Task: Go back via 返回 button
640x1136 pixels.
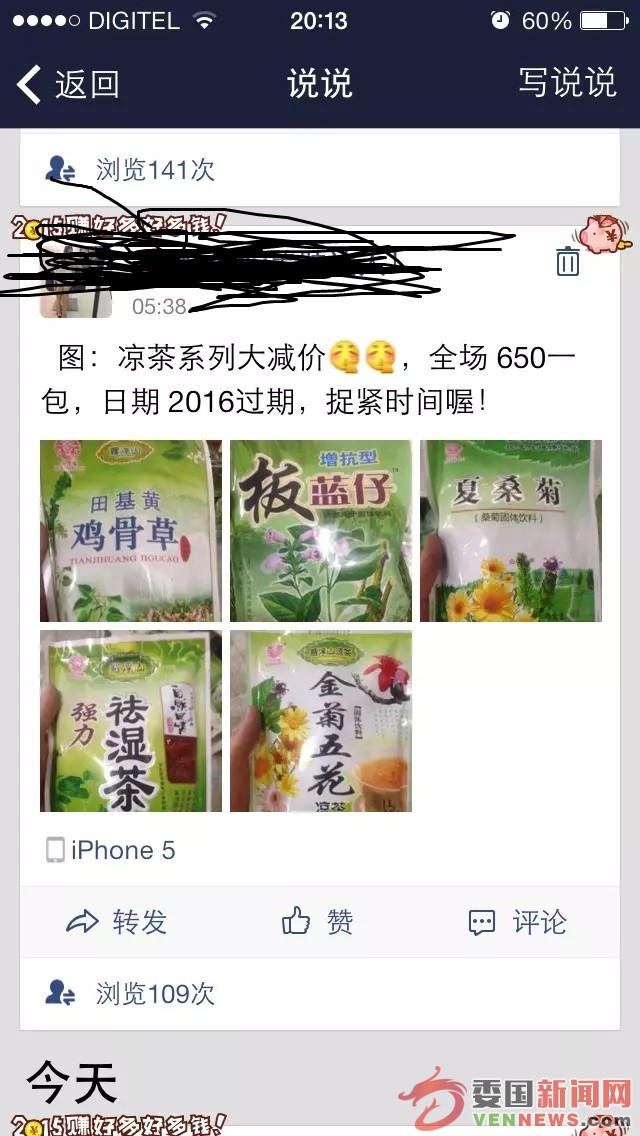Action: pyautogui.click(x=68, y=85)
